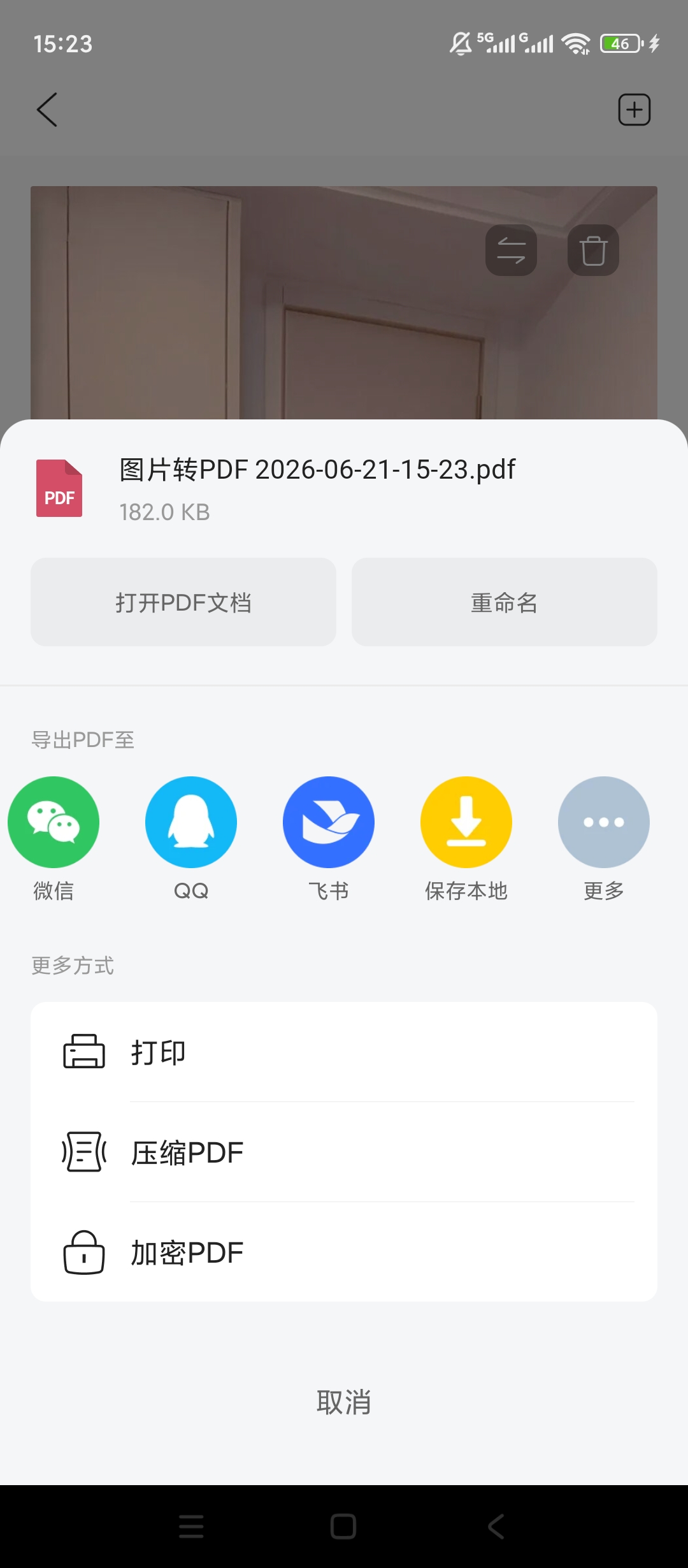
Task: Choose compress PDF
Action: pos(344,1152)
